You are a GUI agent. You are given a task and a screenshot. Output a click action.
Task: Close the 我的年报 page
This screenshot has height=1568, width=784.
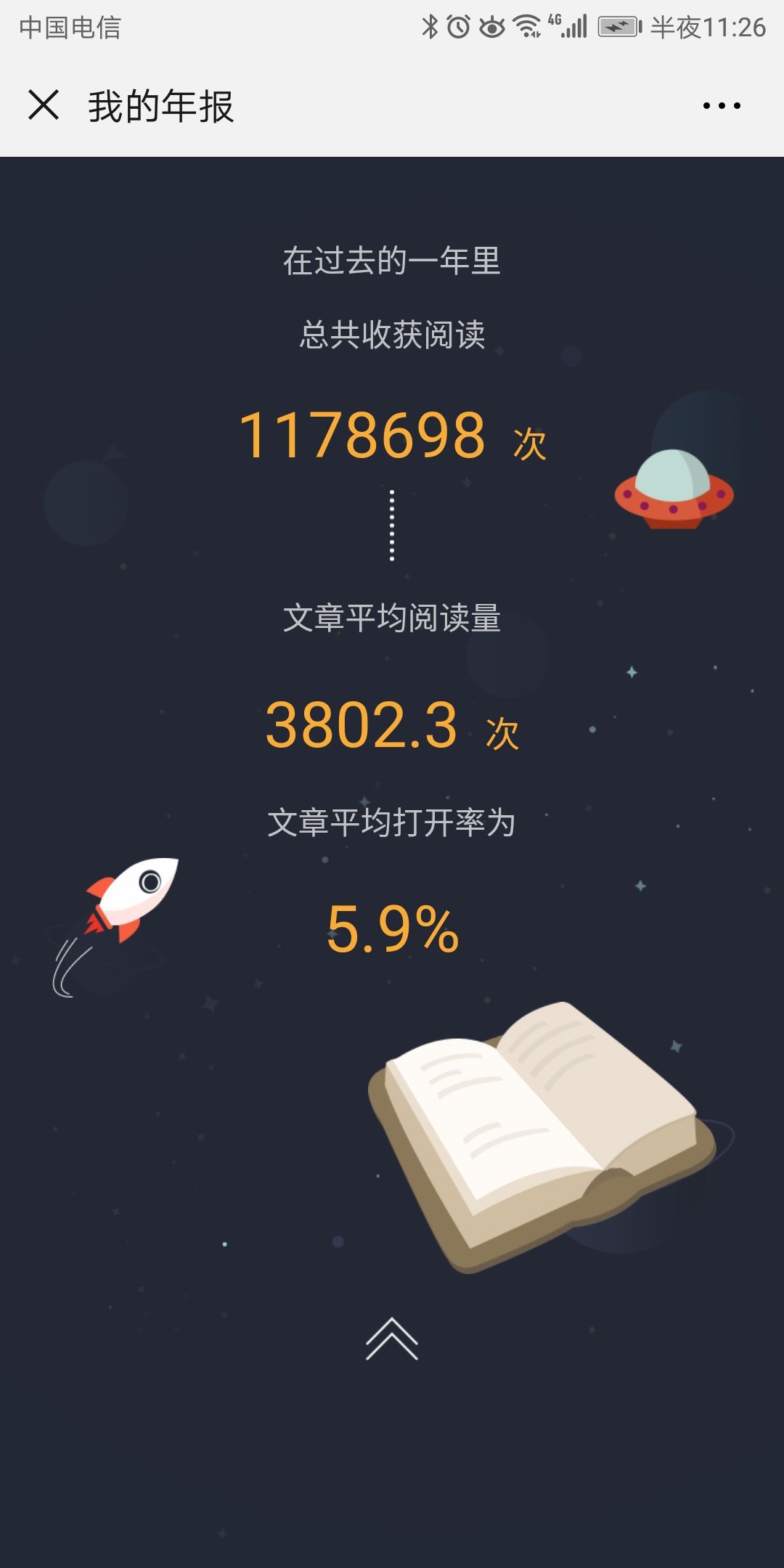coord(44,105)
